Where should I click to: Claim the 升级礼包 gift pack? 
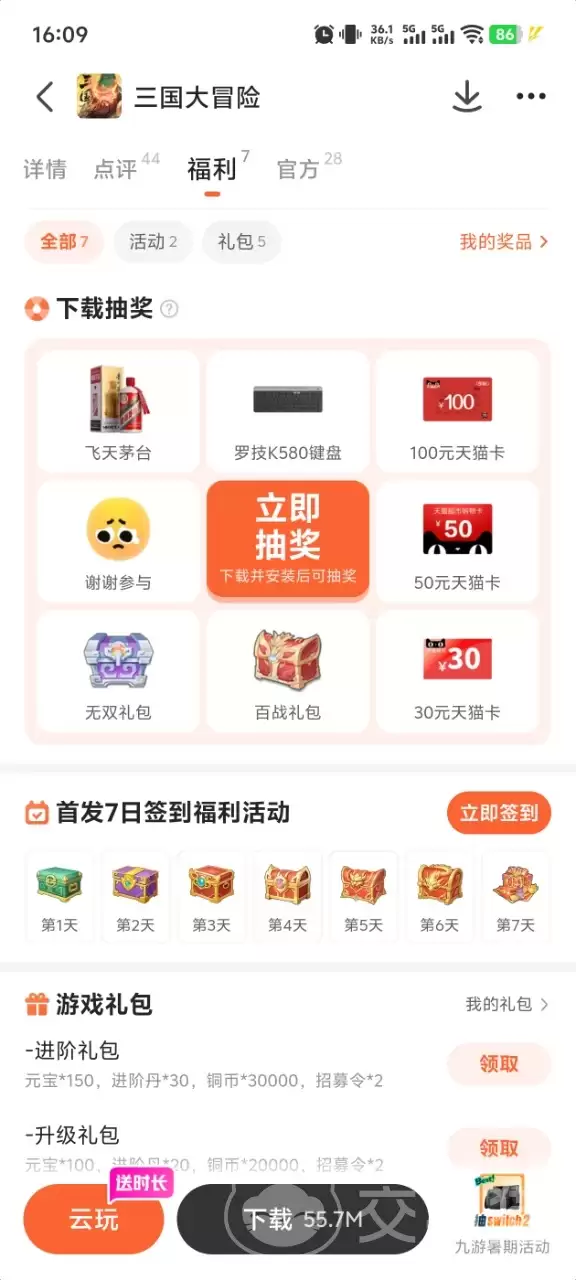tap(499, 1147)
